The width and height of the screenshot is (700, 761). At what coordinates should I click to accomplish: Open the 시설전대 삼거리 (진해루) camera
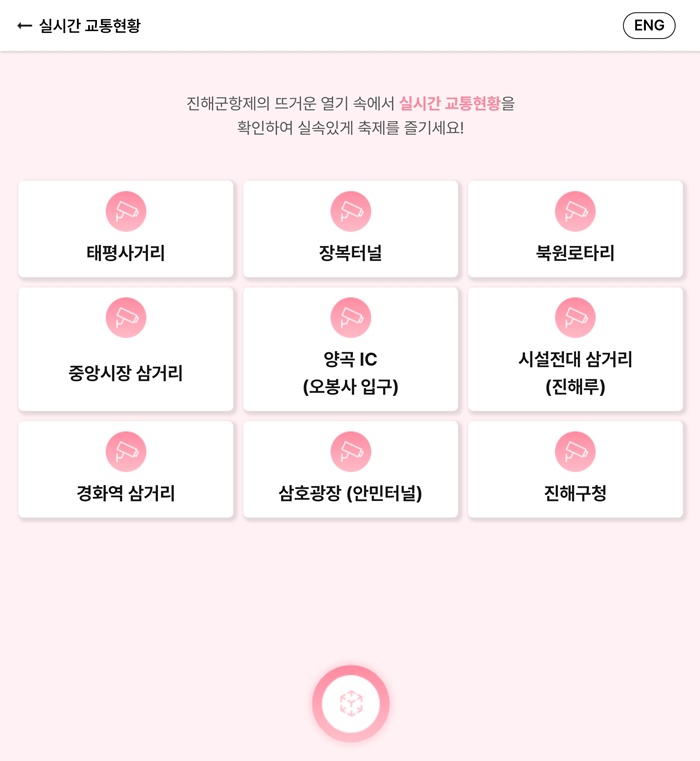[x=575, y=349]
